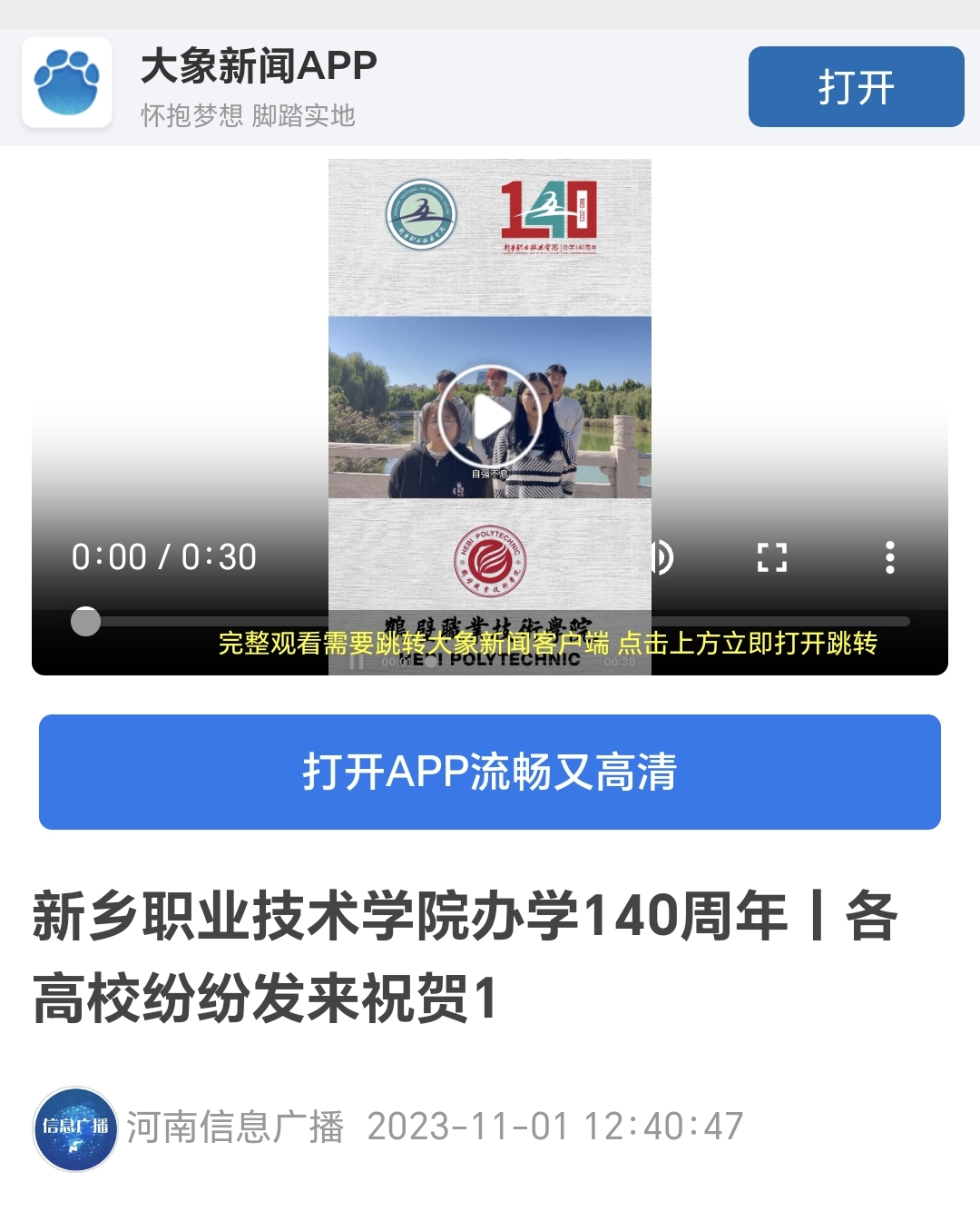Screen dimensions: 980x1211
Task: Open 河南信息广播 publisher profile
Action: pos(76,1128)
